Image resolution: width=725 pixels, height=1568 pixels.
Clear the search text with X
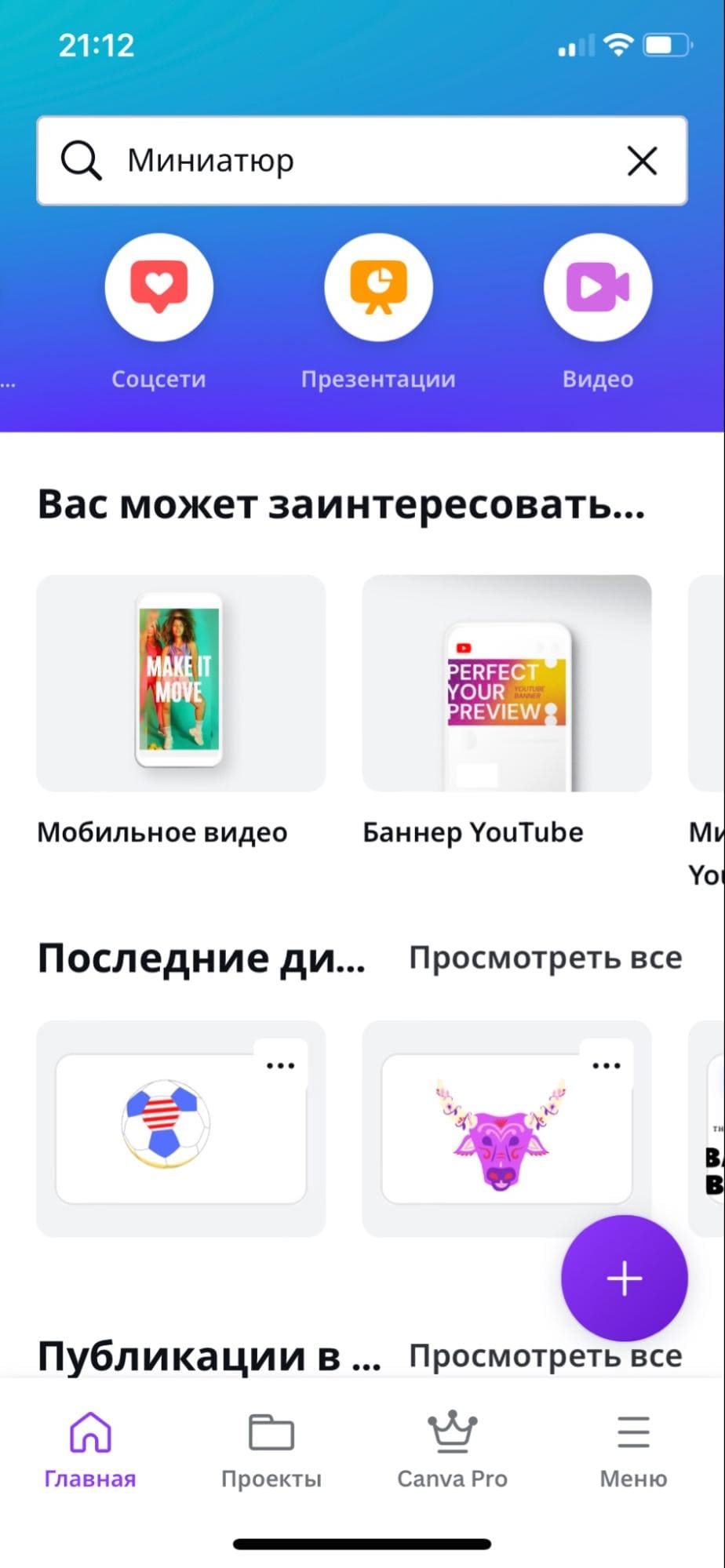coord(642,162)
